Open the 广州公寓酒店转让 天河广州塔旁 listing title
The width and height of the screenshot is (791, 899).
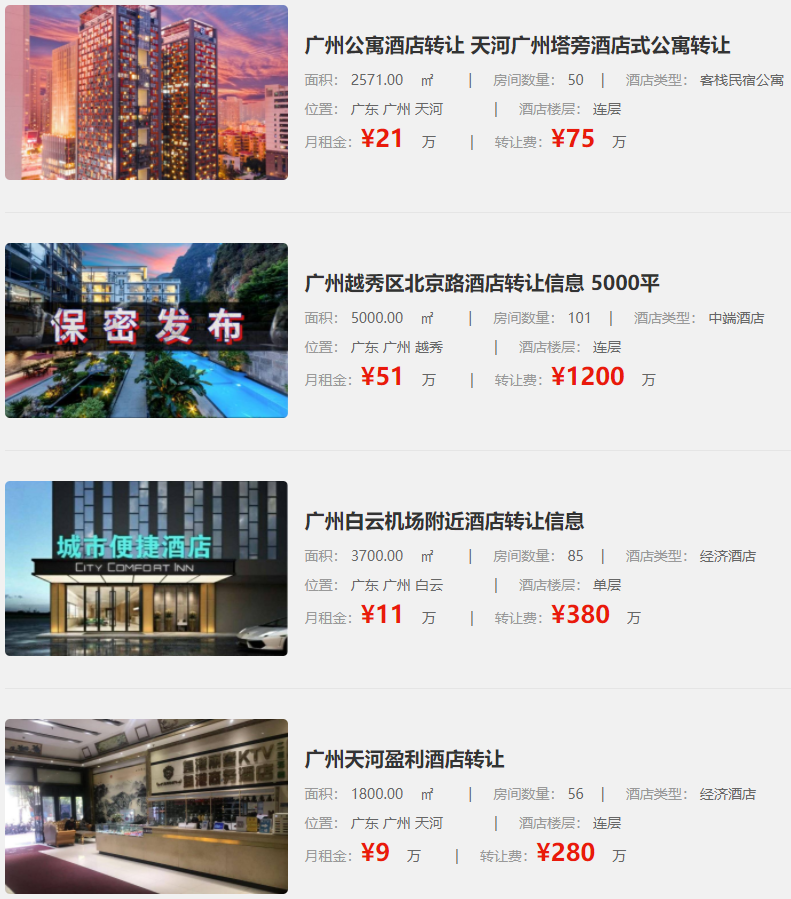pos(517,46)
